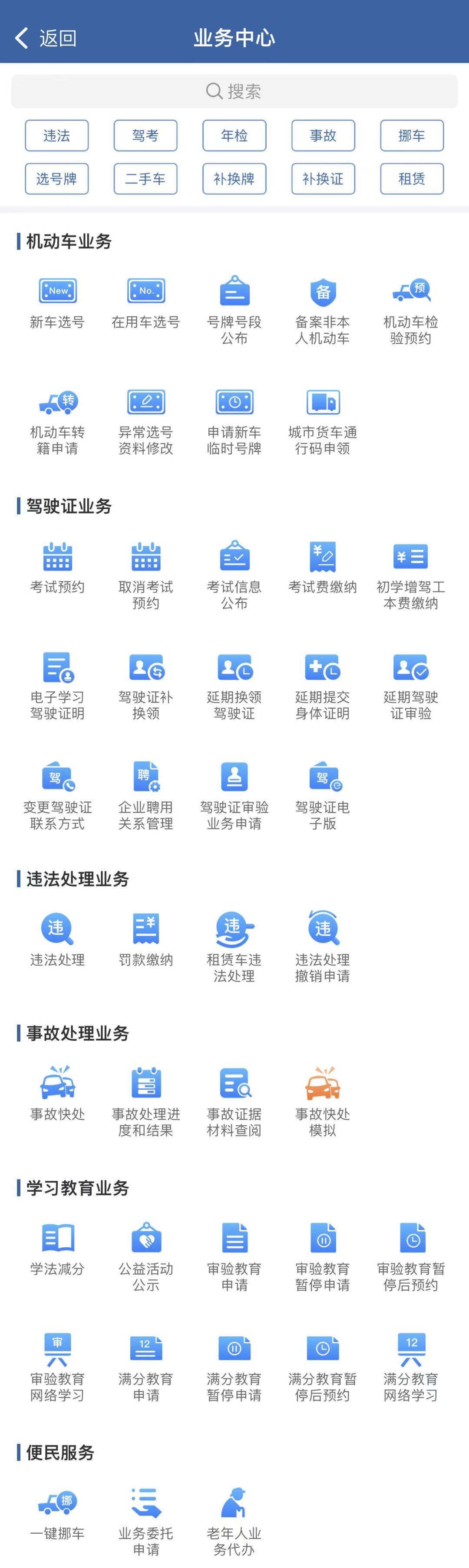Open 违法处理撤销申请
Screen dimensions: 469x1568
(x=323, y=947)
